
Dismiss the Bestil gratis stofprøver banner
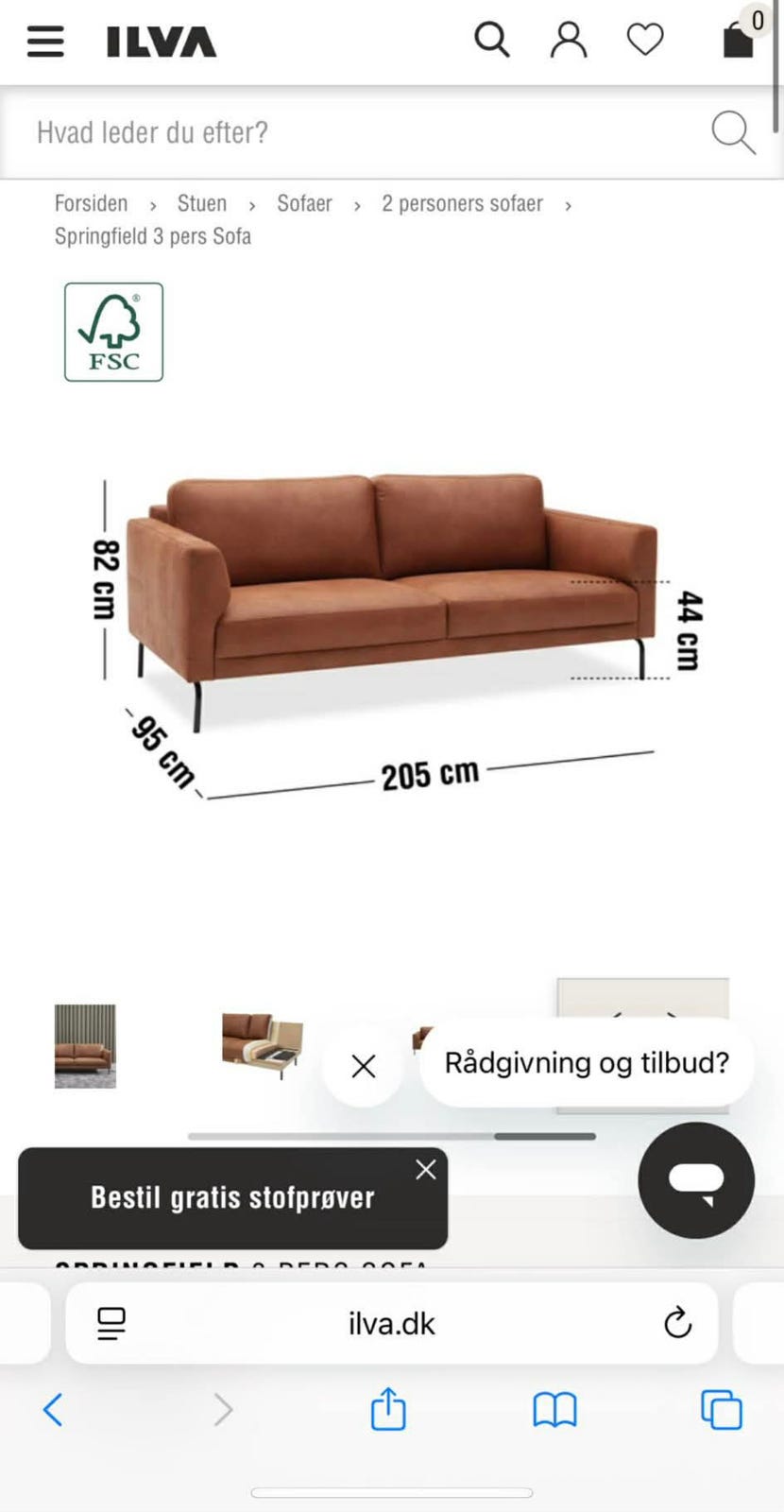coord(425,1170)
